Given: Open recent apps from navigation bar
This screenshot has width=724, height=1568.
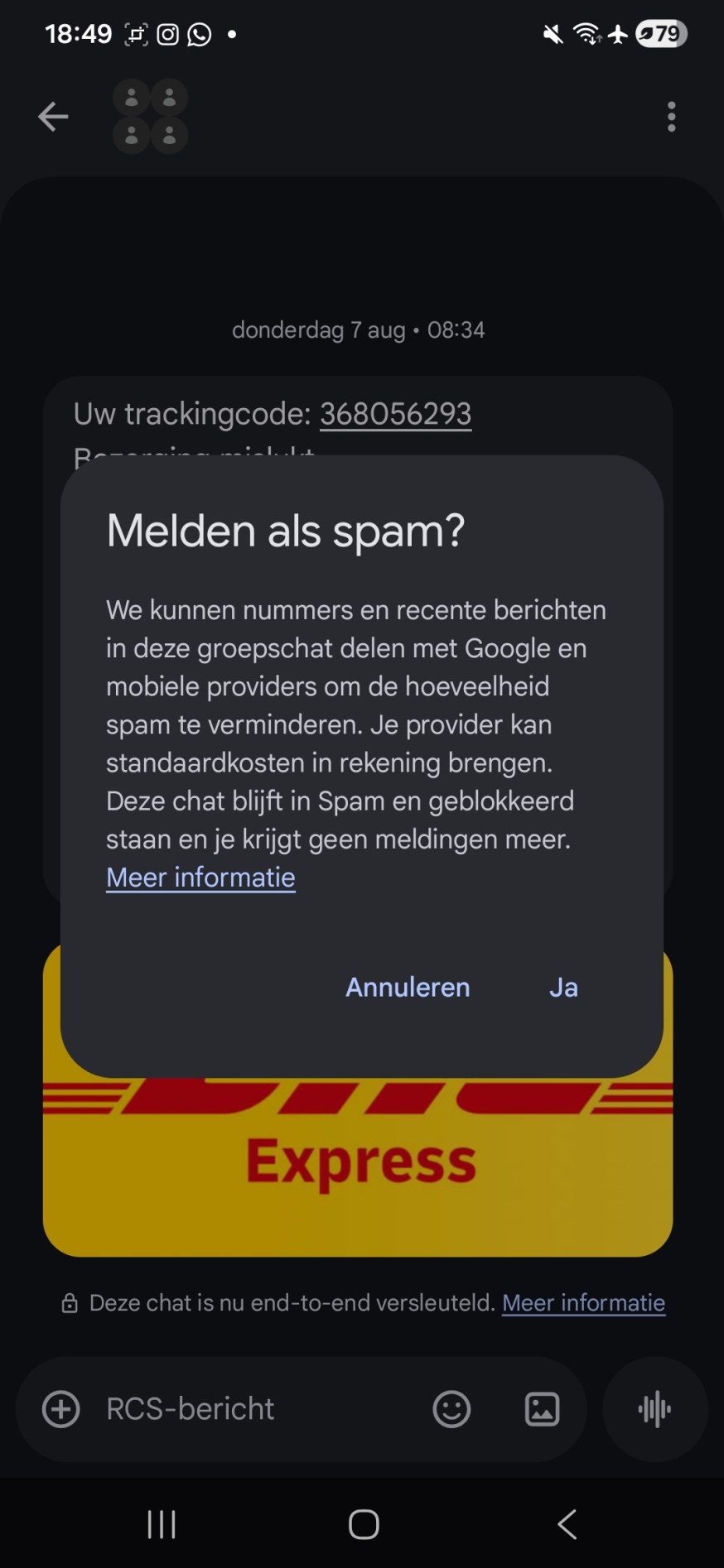Looking at the screenshot, I should (x=162, y=1524).
